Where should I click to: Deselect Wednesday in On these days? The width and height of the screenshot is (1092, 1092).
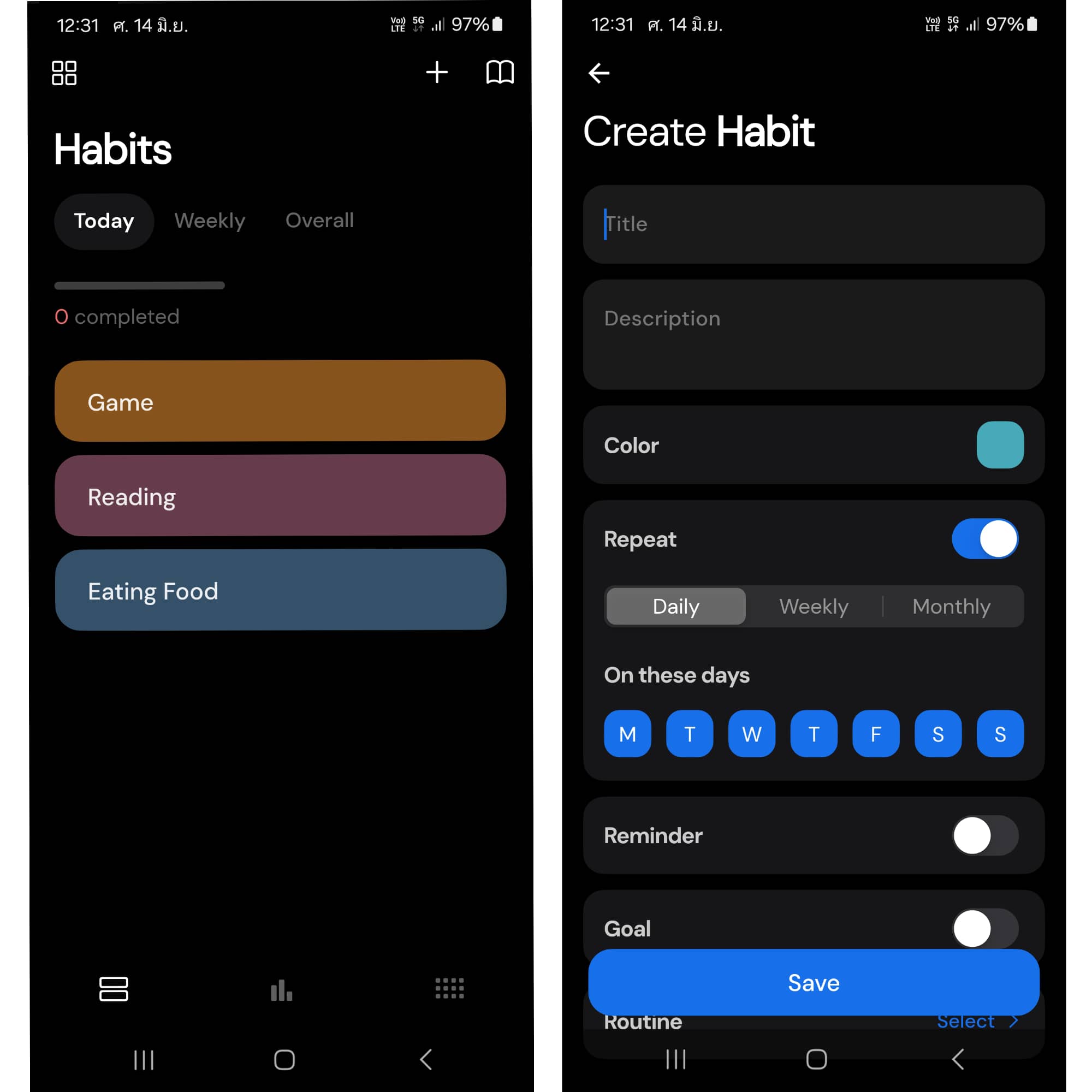point(751,734)
